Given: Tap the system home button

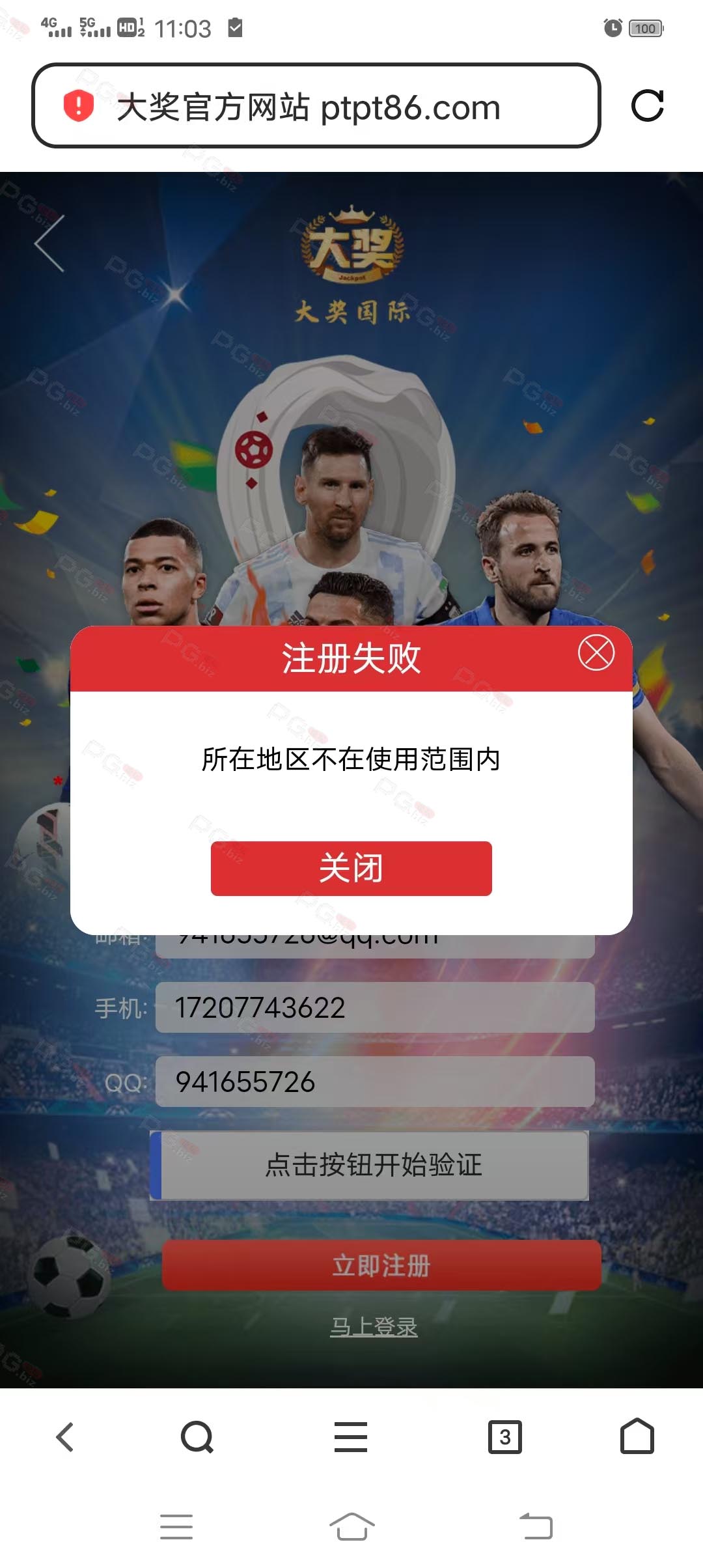Looking at the screenshot, I should [351, 1526].
